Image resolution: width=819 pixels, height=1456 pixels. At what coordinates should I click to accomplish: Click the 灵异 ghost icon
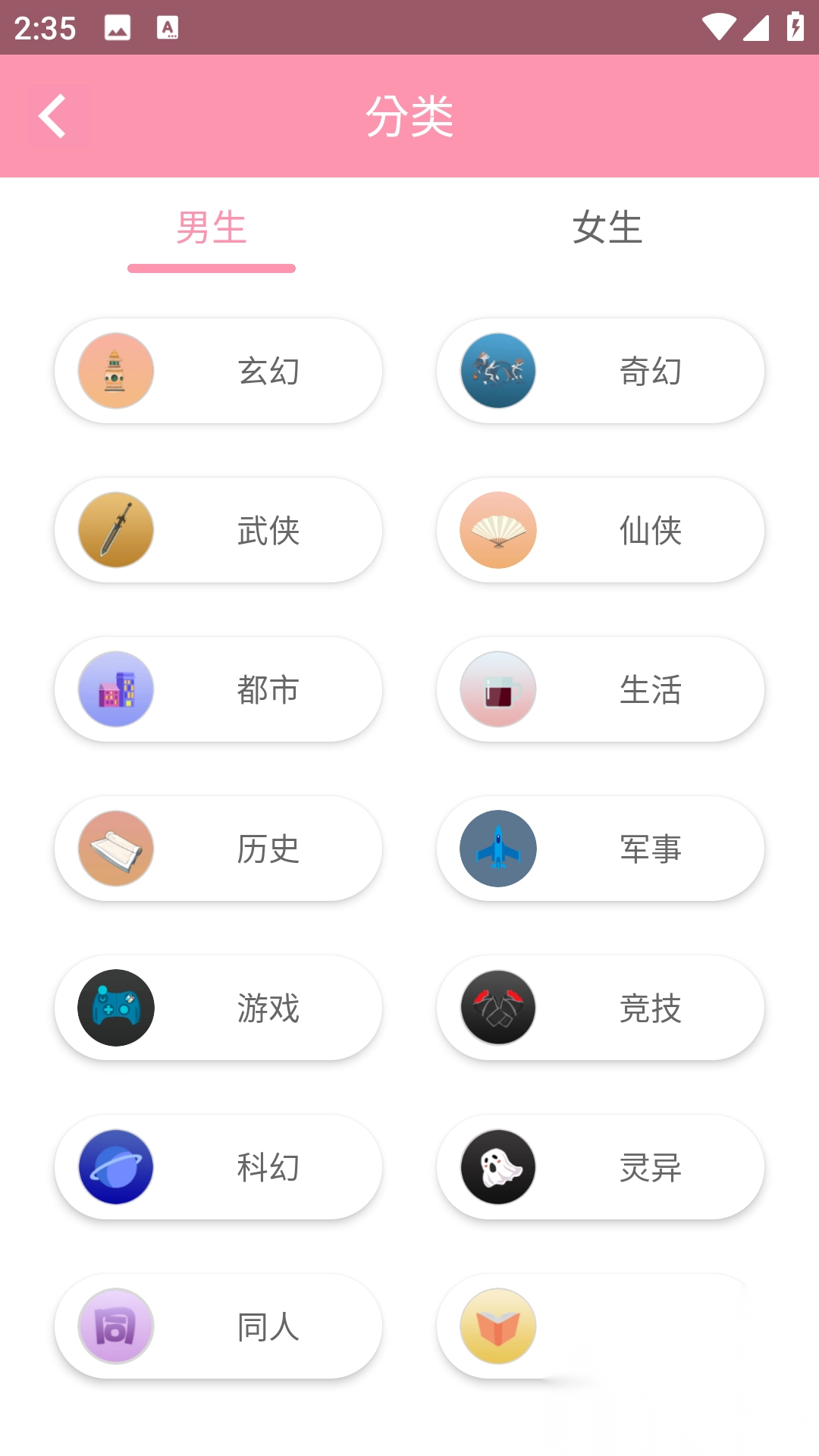(x=497, y=1167)
